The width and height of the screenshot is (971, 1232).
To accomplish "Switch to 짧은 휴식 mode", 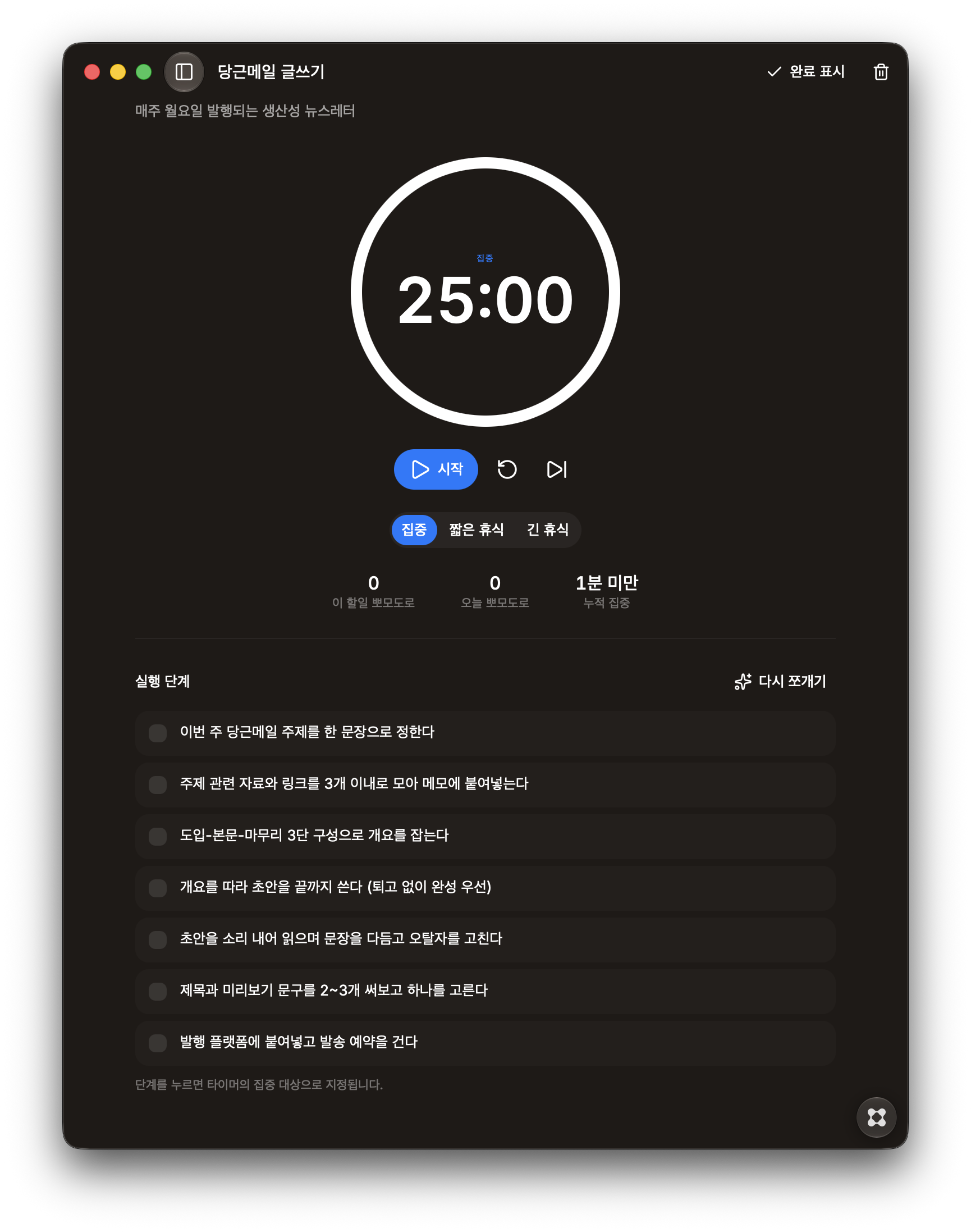I will (x=476, y=530).
